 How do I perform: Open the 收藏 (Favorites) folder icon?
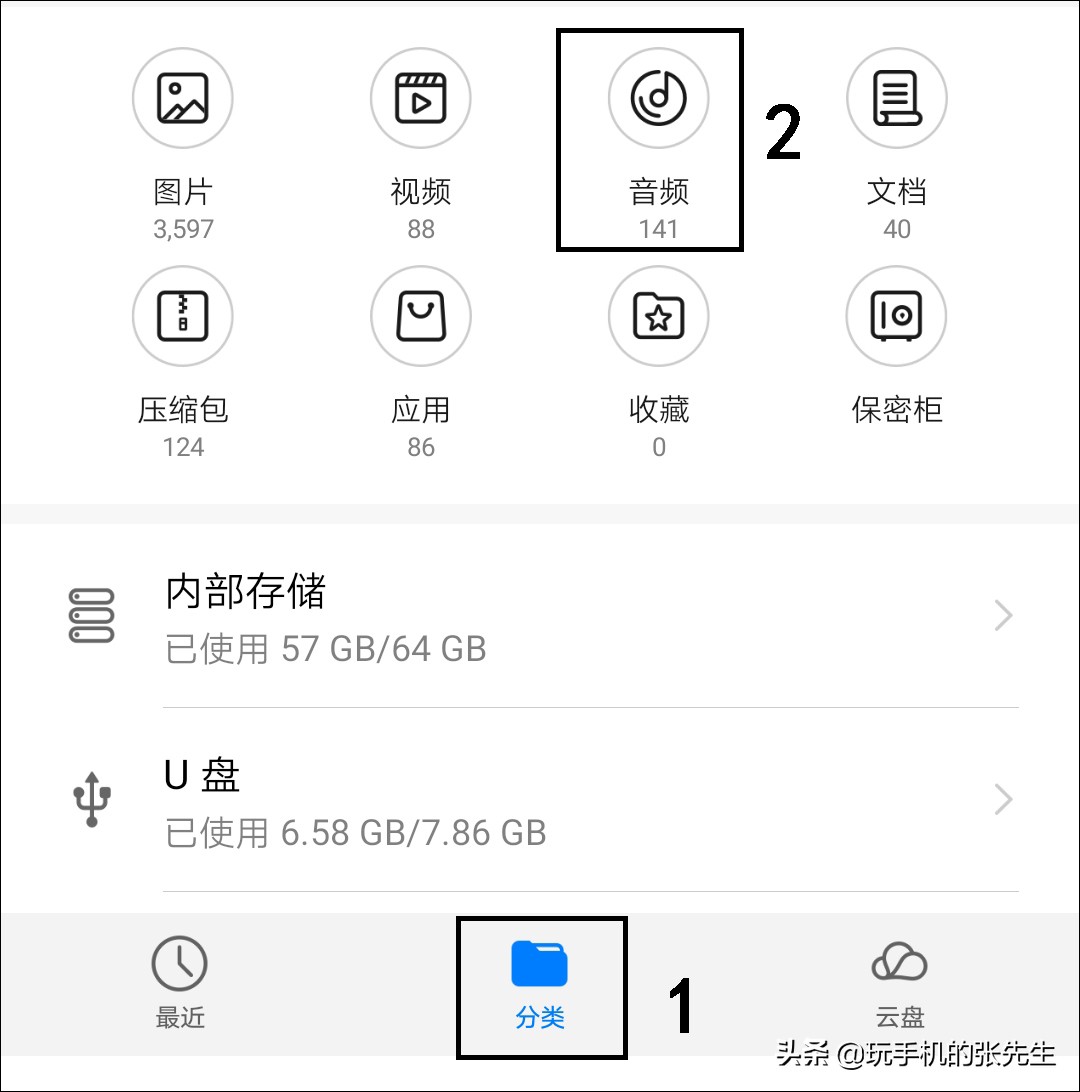658,316
